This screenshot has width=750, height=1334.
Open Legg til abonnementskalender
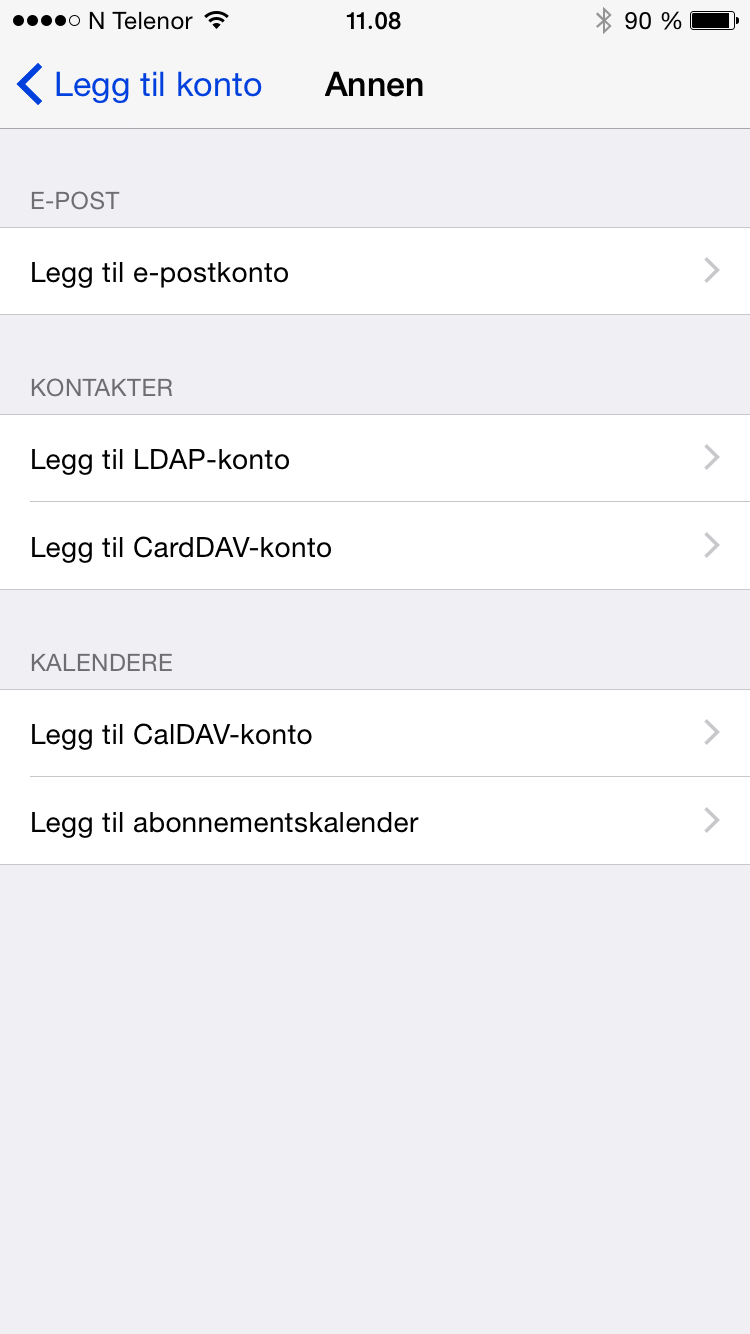click(375, 821)
